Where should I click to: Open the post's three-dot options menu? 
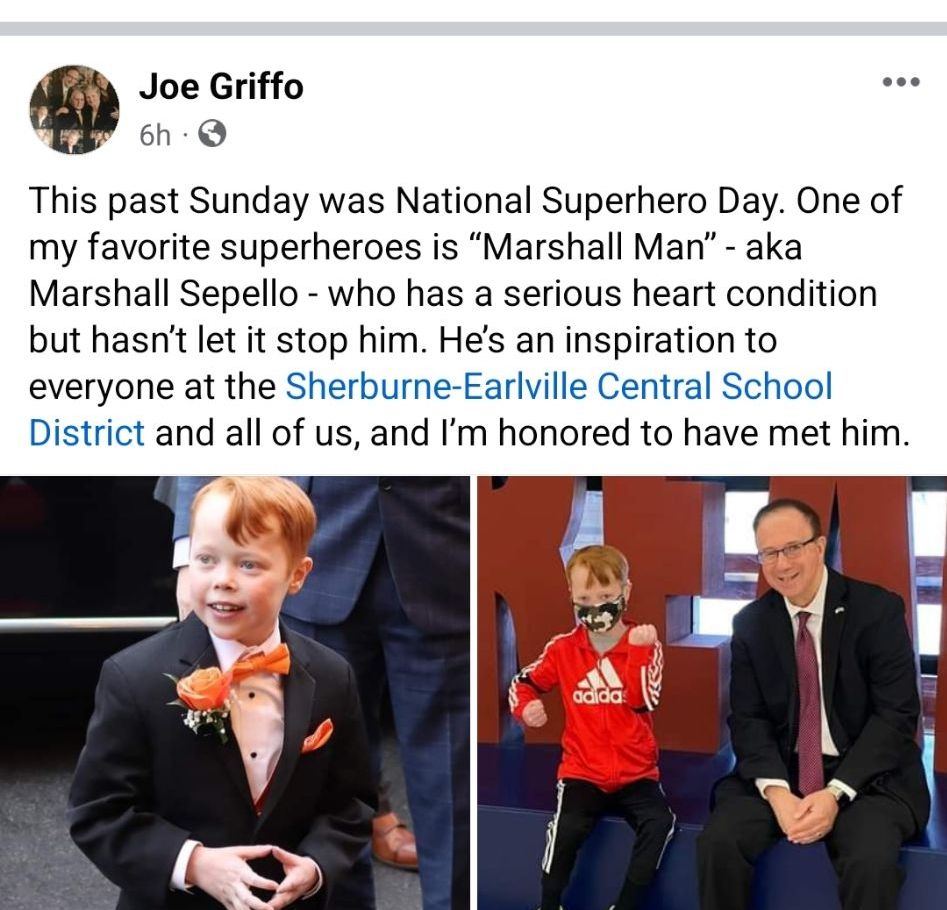click(x=900, y=83)
